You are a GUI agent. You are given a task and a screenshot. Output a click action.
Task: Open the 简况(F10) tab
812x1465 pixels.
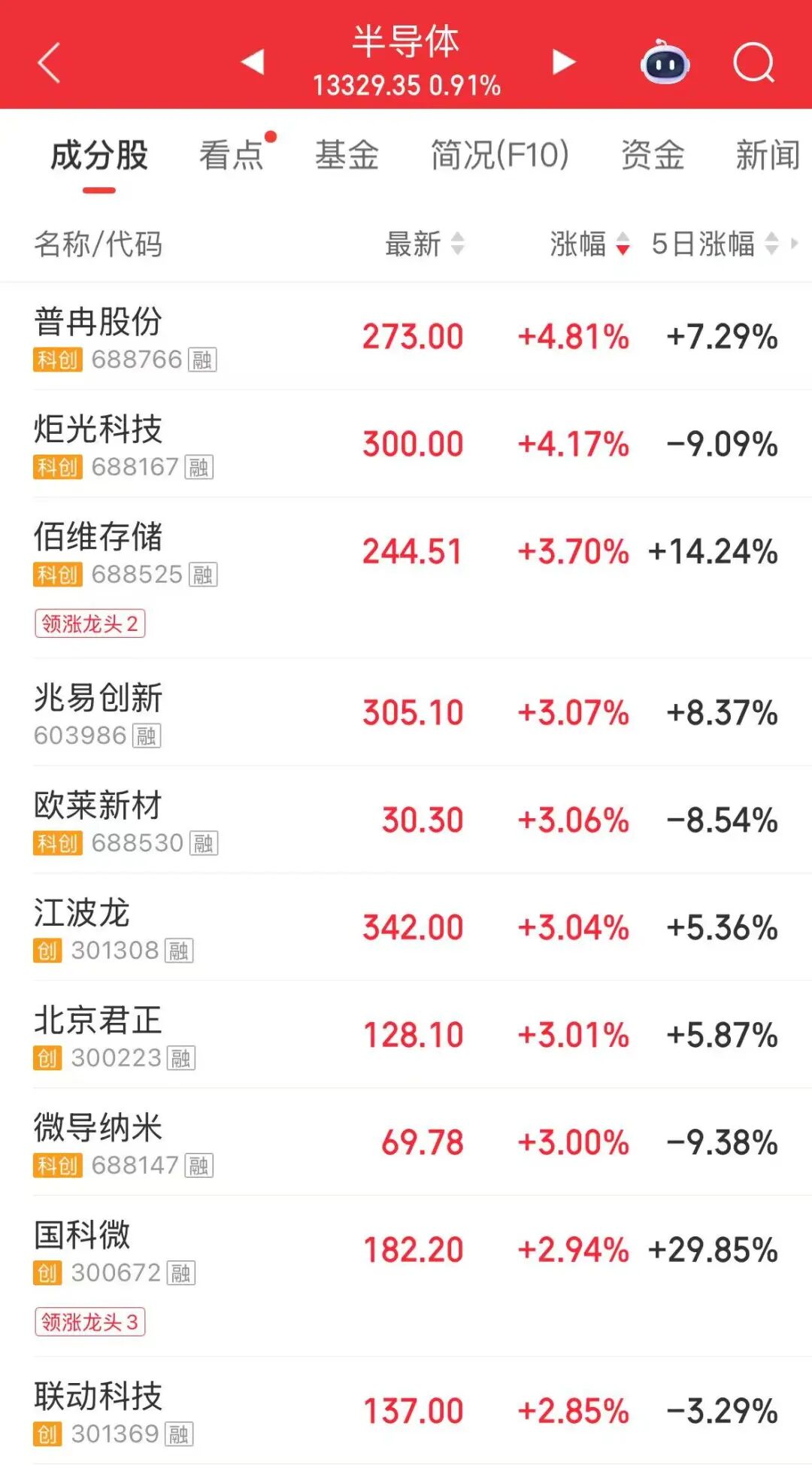click(x=499, y=156)
